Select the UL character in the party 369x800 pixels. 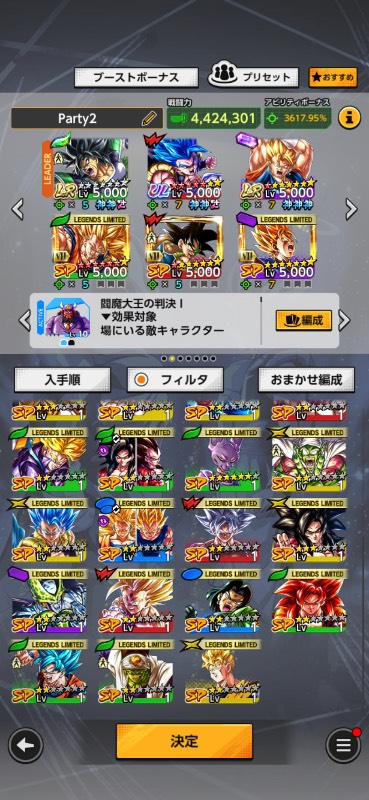pyautogui.click(x=184, y=171)
